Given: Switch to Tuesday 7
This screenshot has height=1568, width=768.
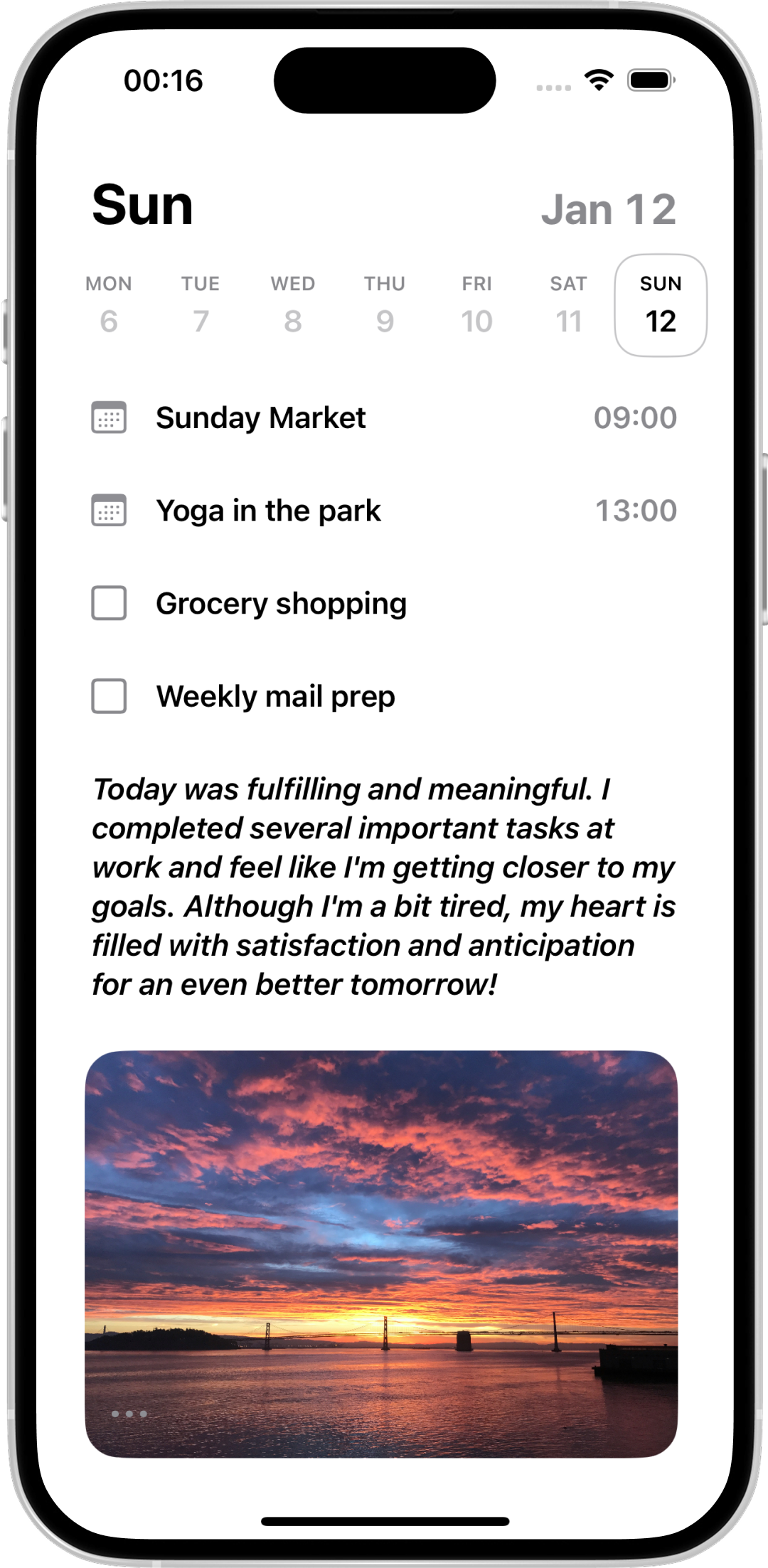Looking at the screenshot, I should [x=201, y=304].
